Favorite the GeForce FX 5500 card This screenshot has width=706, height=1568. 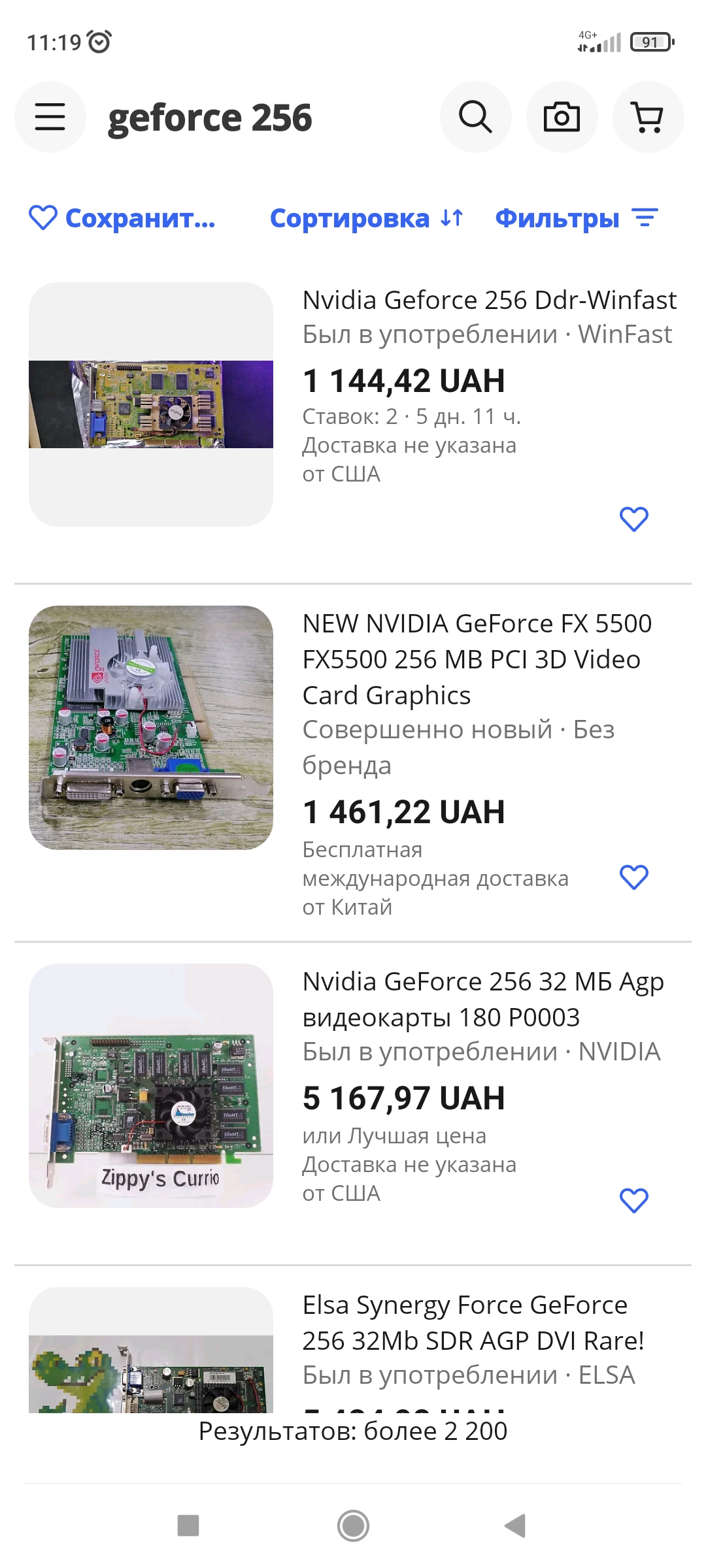click(x=633, y=877)
